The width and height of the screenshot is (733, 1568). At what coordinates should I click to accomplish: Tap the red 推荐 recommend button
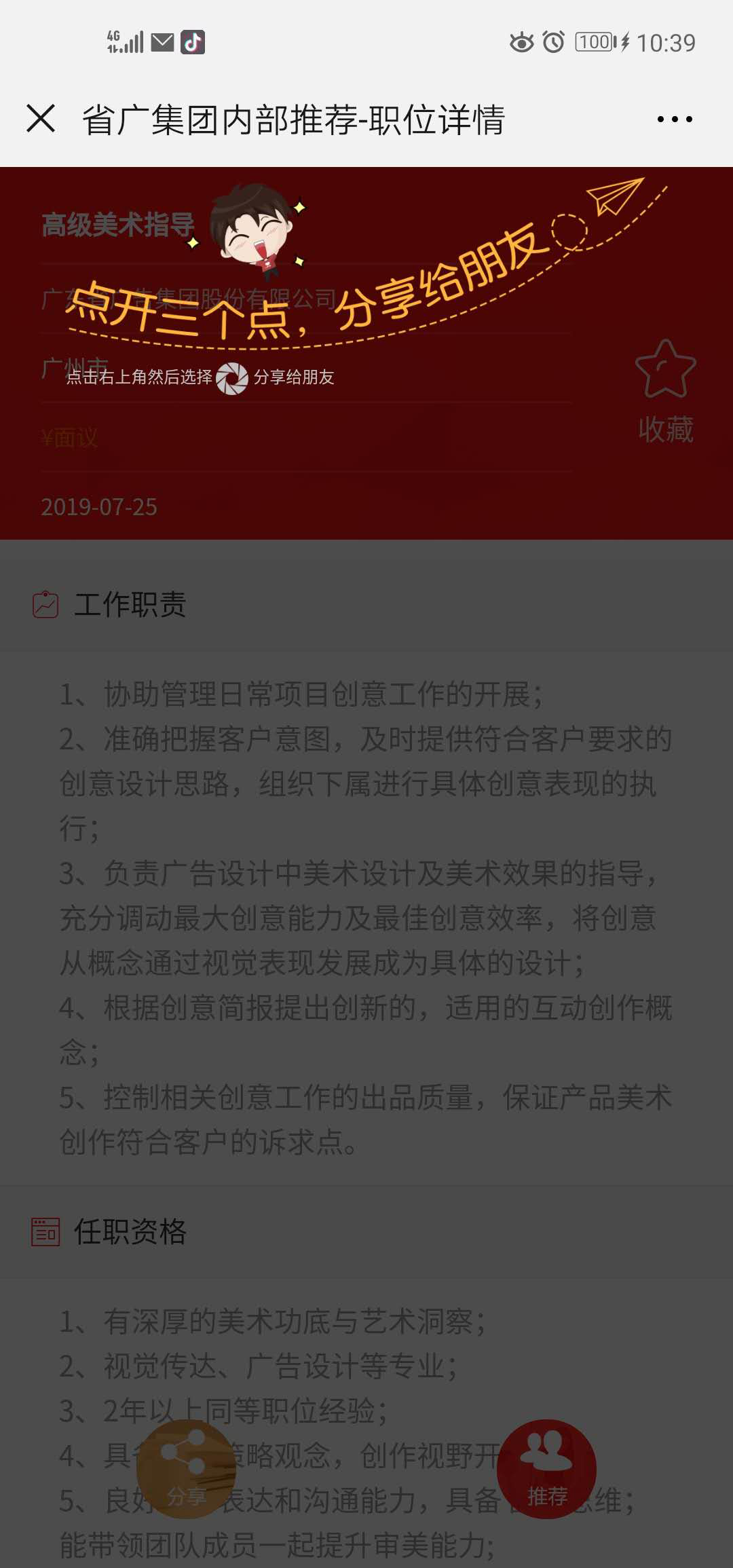point(547,1469)
